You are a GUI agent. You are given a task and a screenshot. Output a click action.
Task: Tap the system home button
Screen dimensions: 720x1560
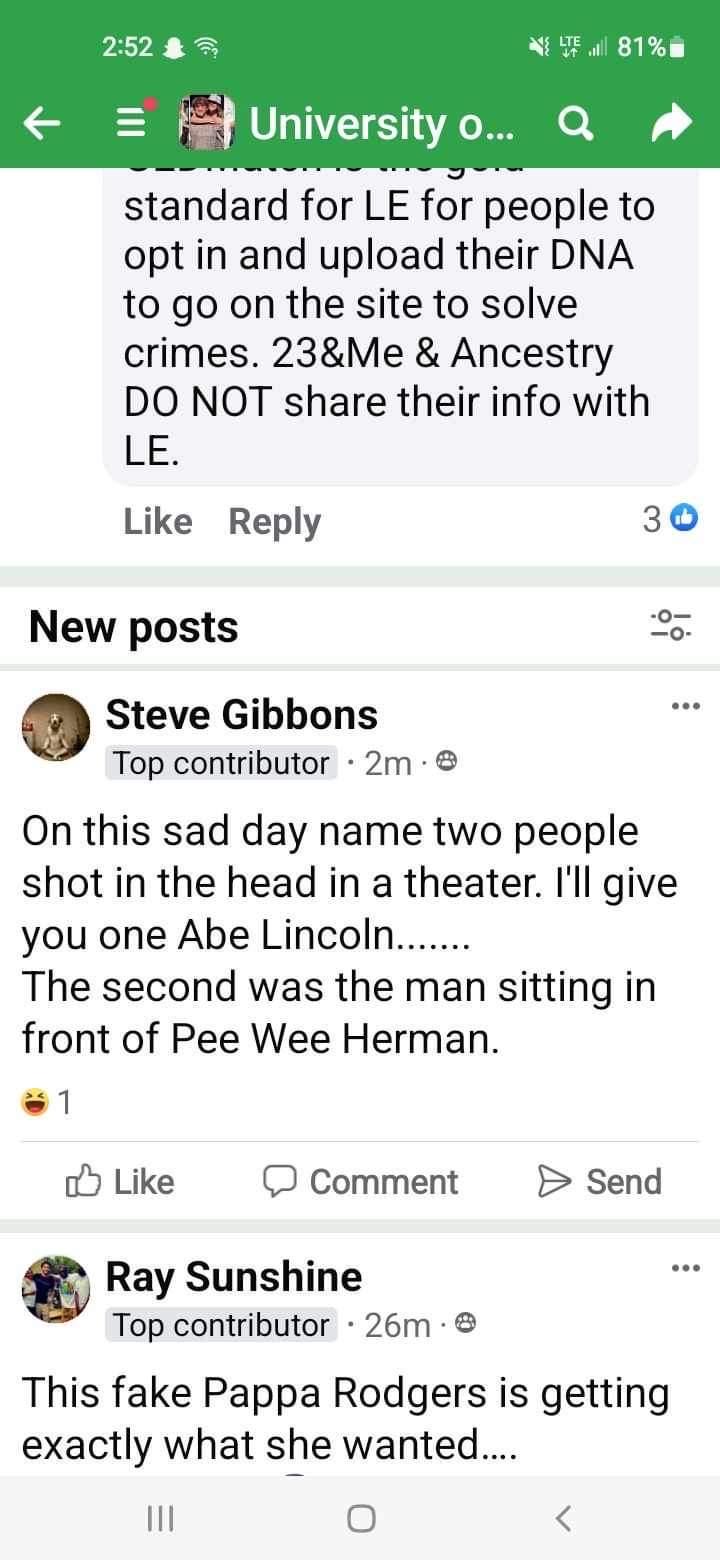tap(361, 1518)
